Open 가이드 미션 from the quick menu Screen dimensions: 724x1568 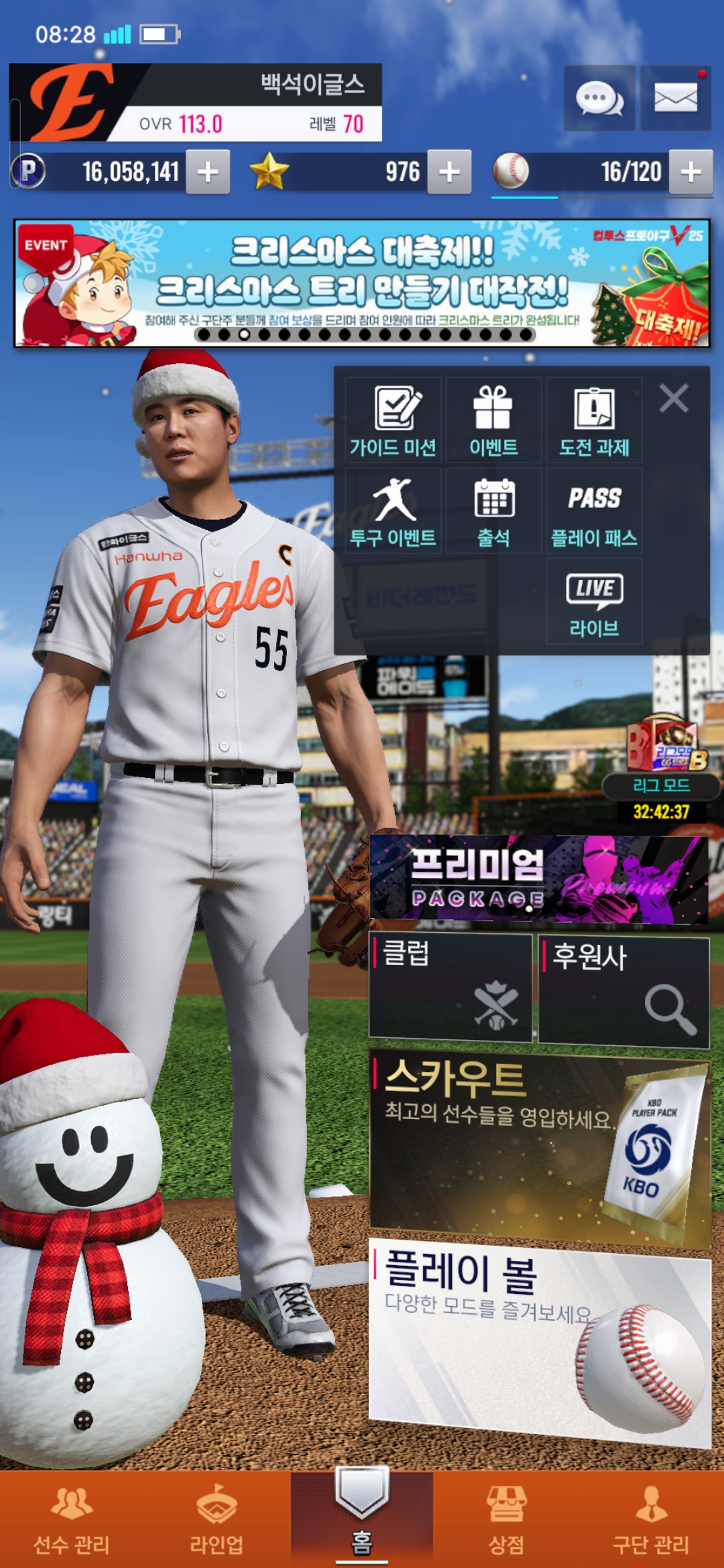(x=394, y=420)
